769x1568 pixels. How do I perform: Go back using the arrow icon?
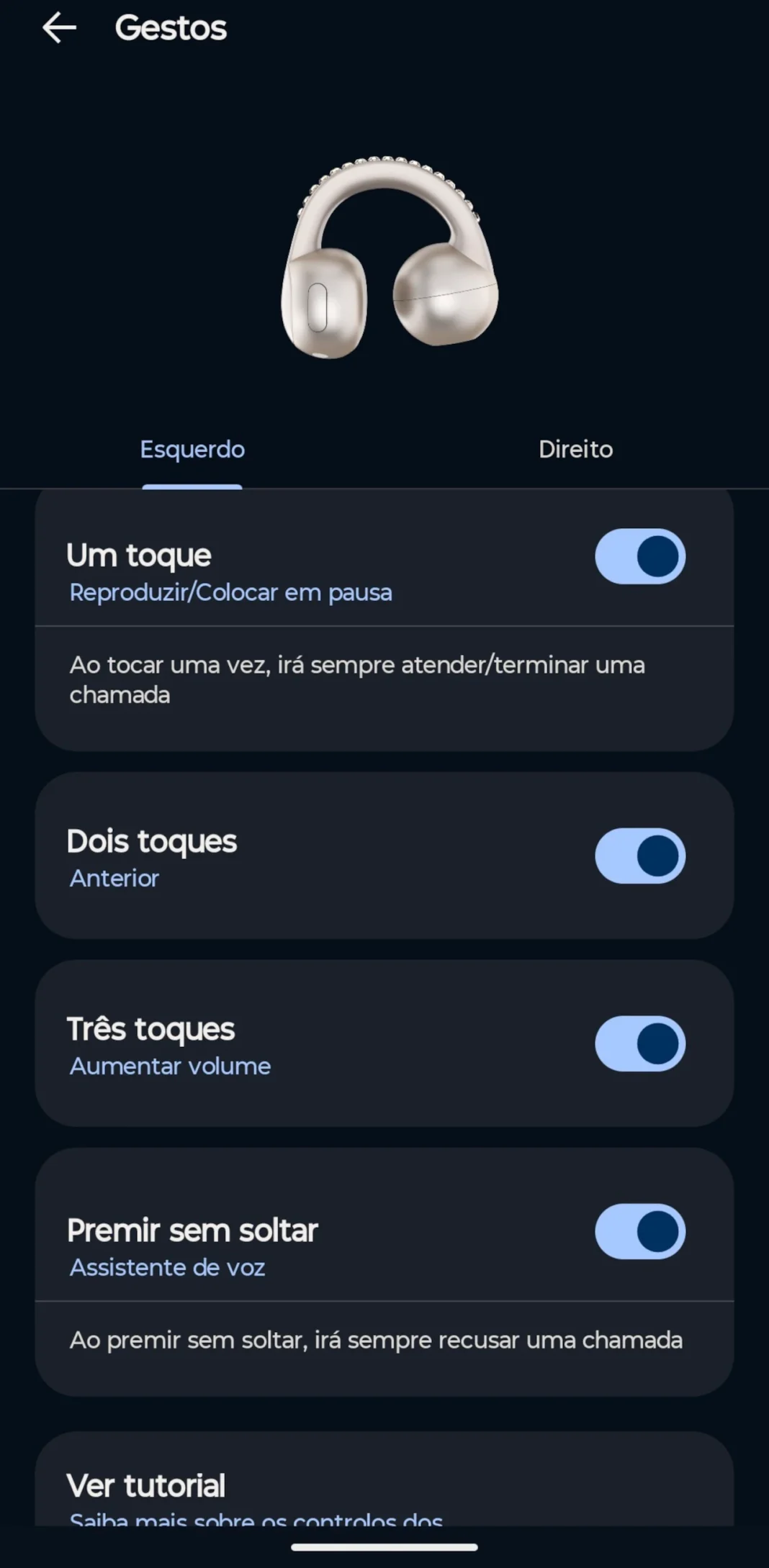[x=60, y=28]
